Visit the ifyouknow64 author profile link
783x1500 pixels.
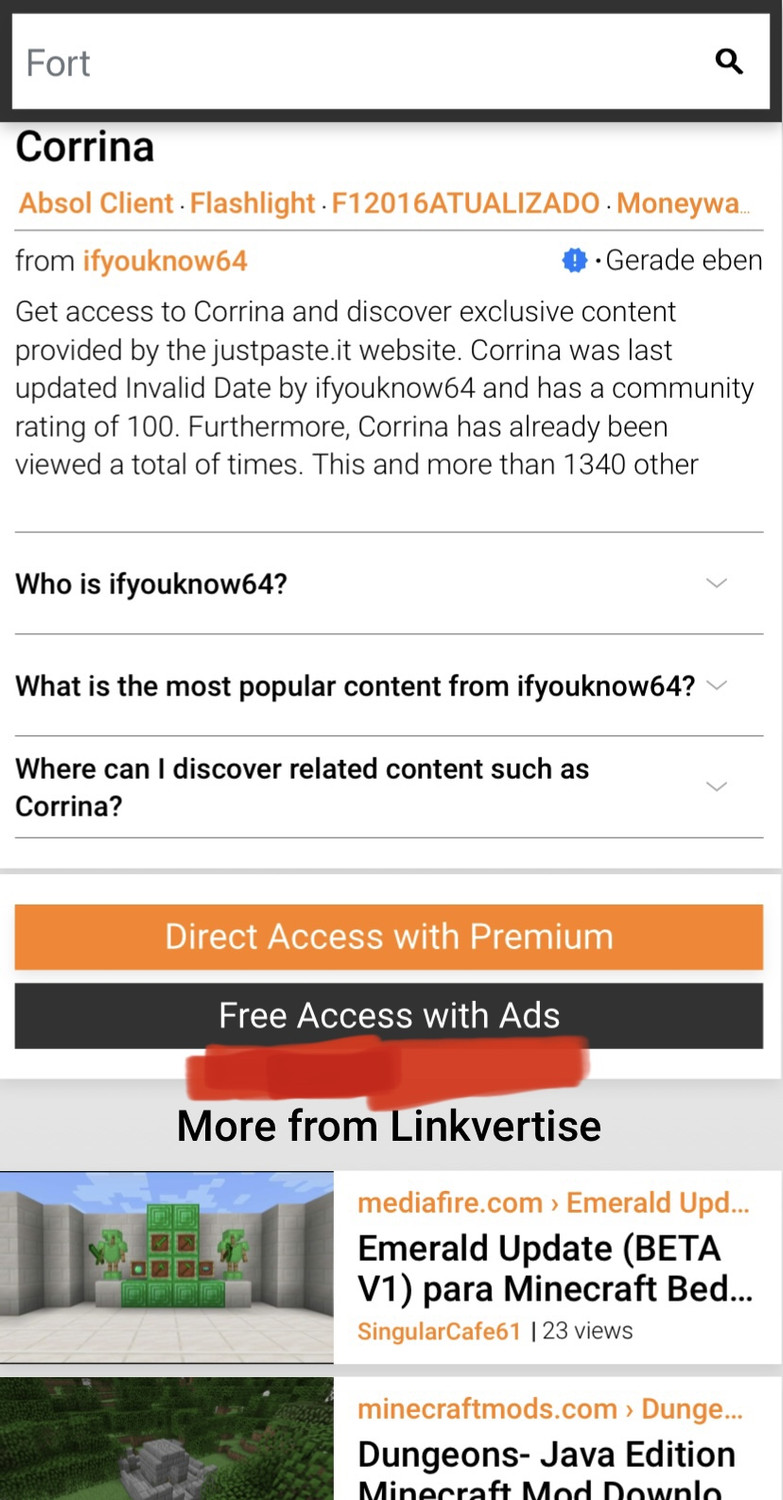[165, 261]
